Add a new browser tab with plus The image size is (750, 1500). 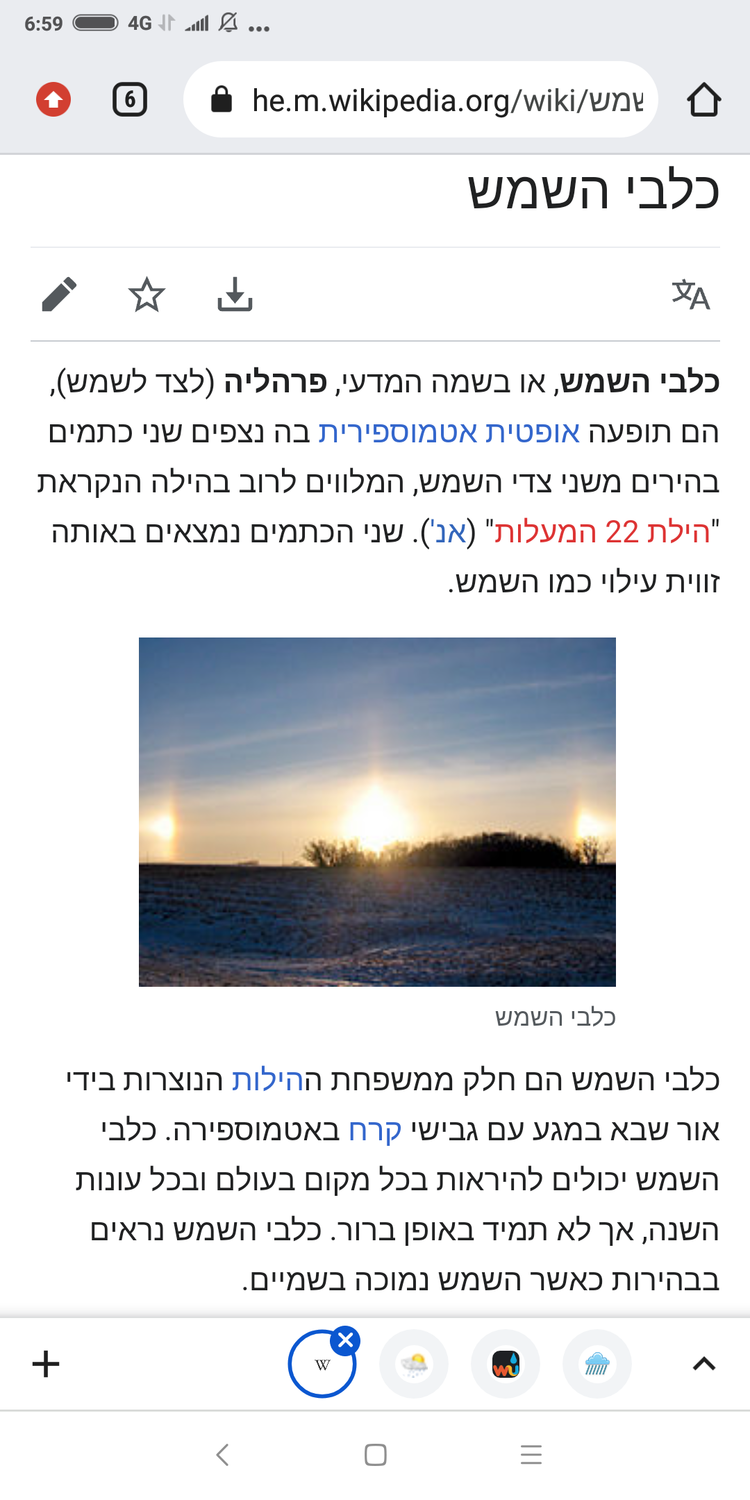point(46,1364)
